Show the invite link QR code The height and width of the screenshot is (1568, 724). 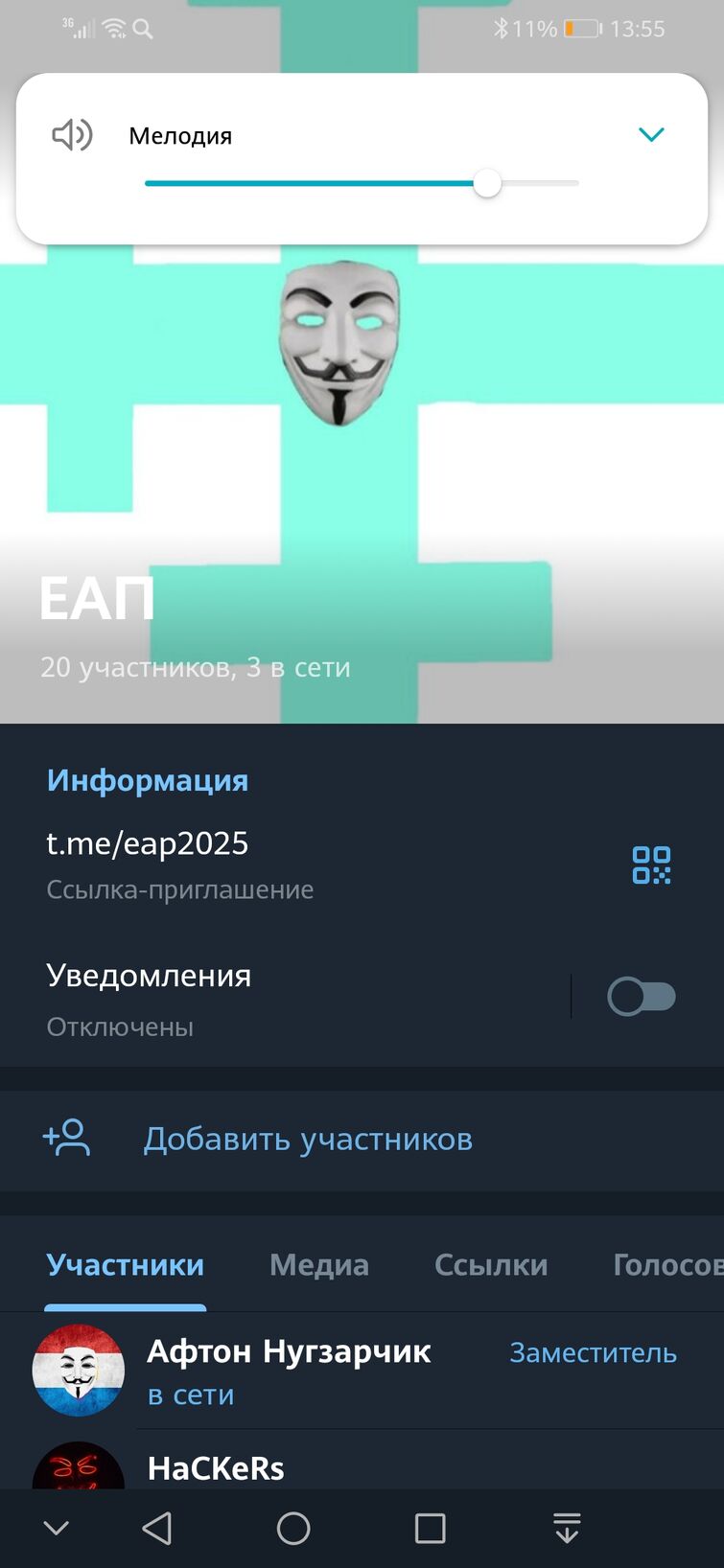pos(651,865)
